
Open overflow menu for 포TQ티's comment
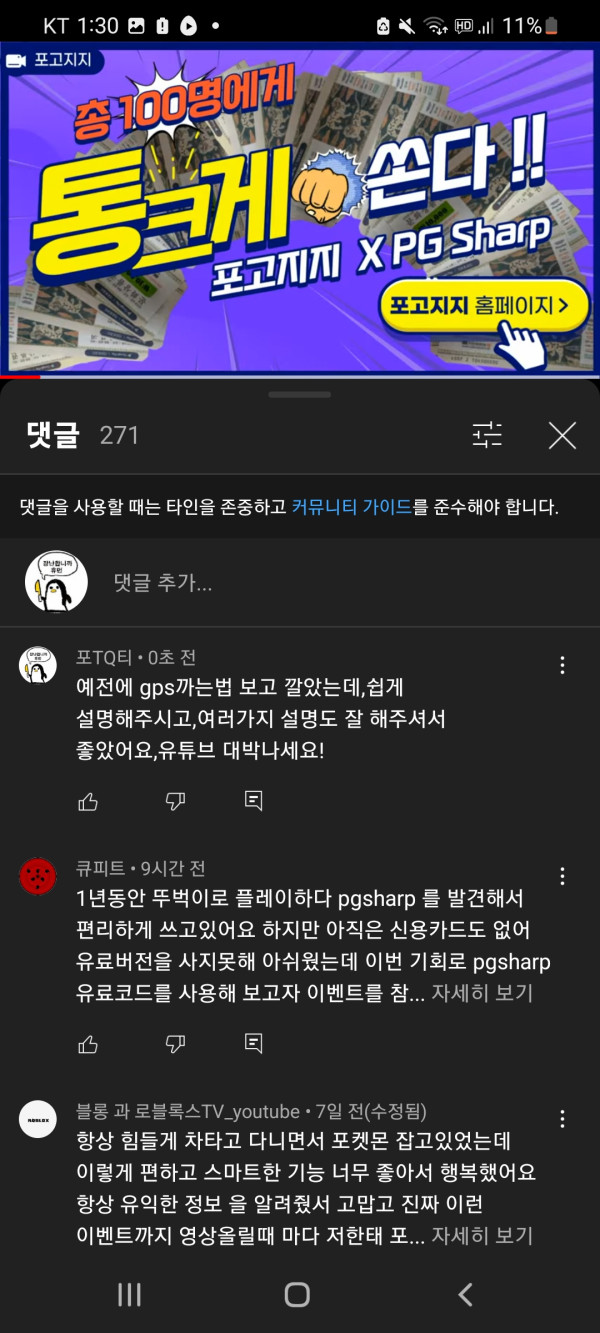(x=562, y=665)
